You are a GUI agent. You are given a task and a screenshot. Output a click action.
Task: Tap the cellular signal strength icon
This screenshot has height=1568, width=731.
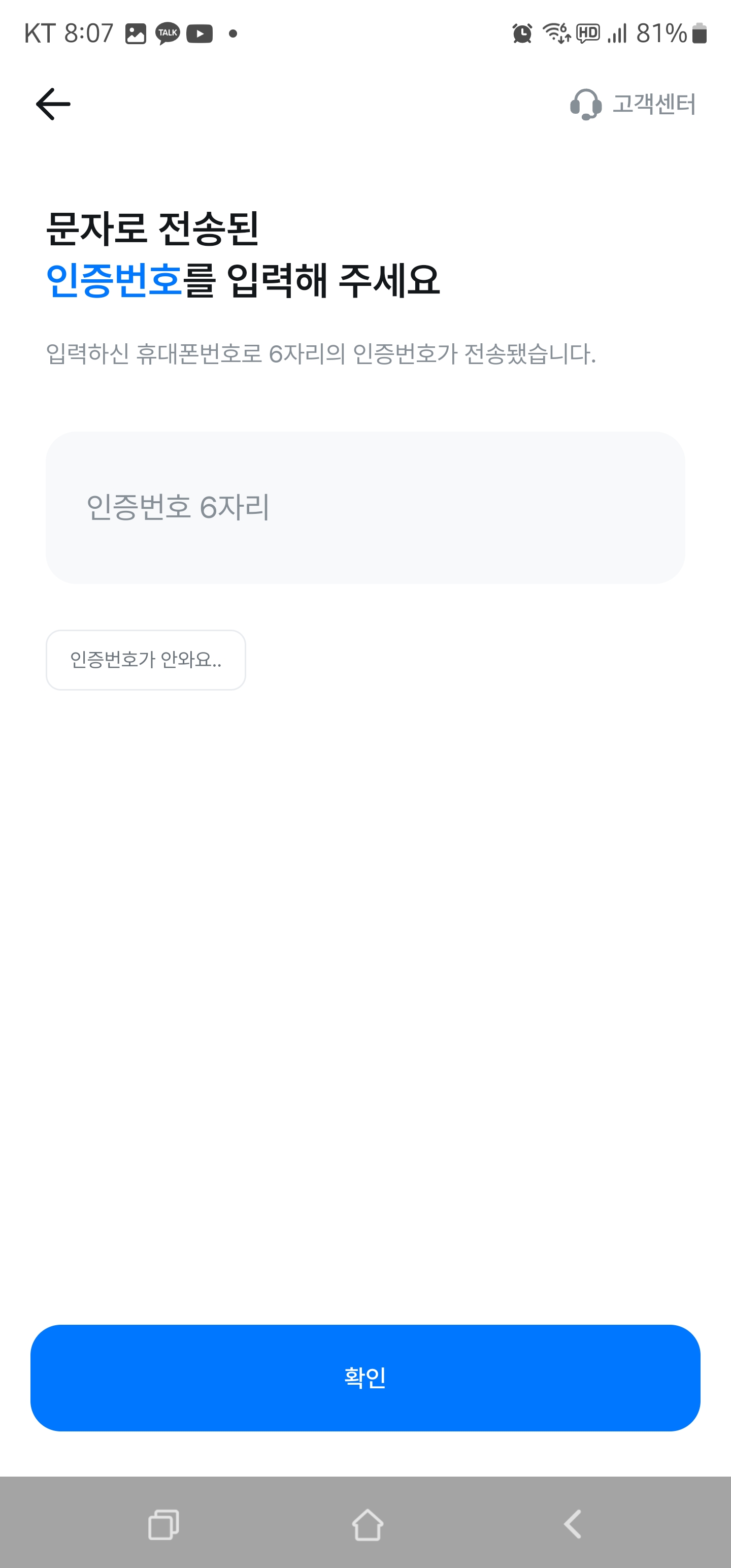click(618, 34)
